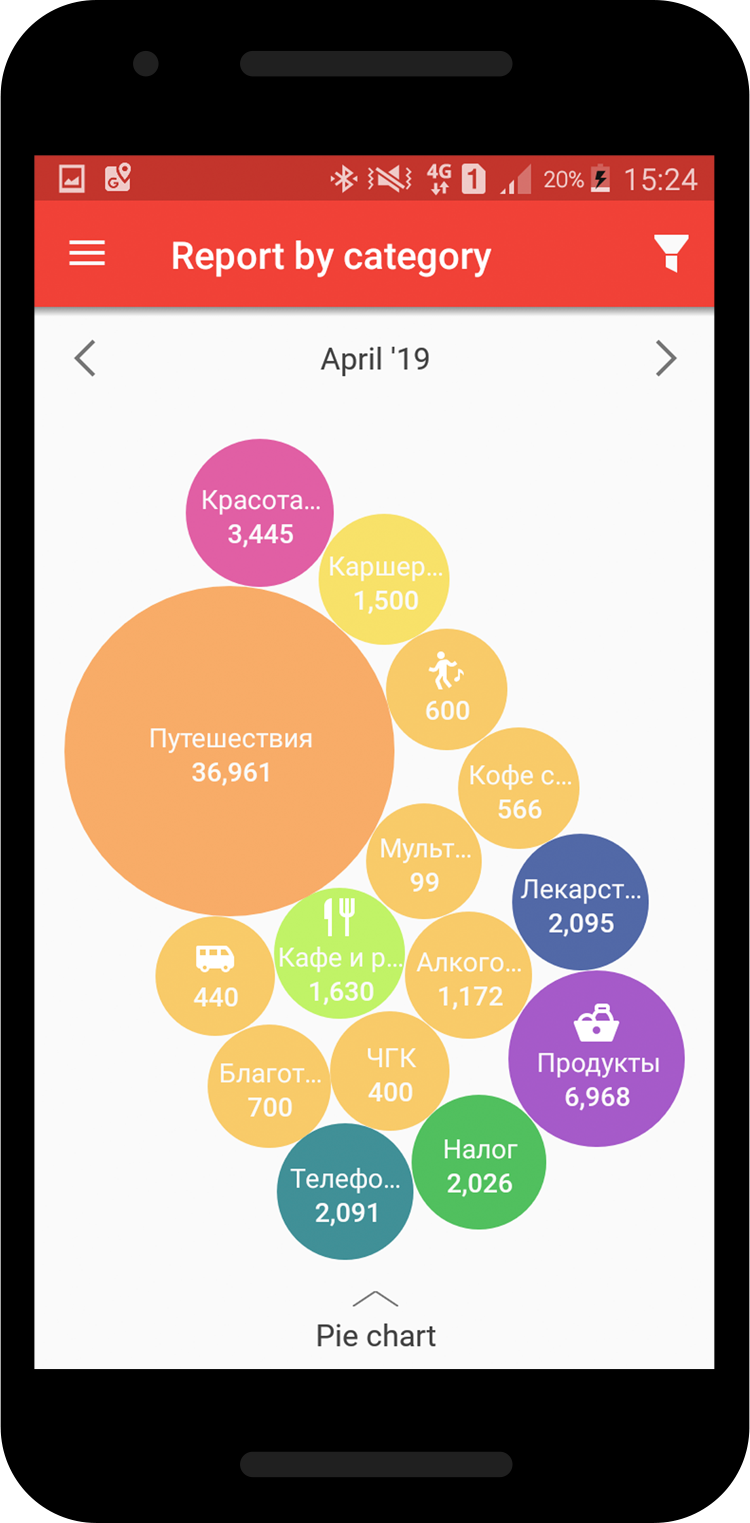Select the Красота 3,445 bubble
This screenshot has height=1523, width=750.
[260, 513]
